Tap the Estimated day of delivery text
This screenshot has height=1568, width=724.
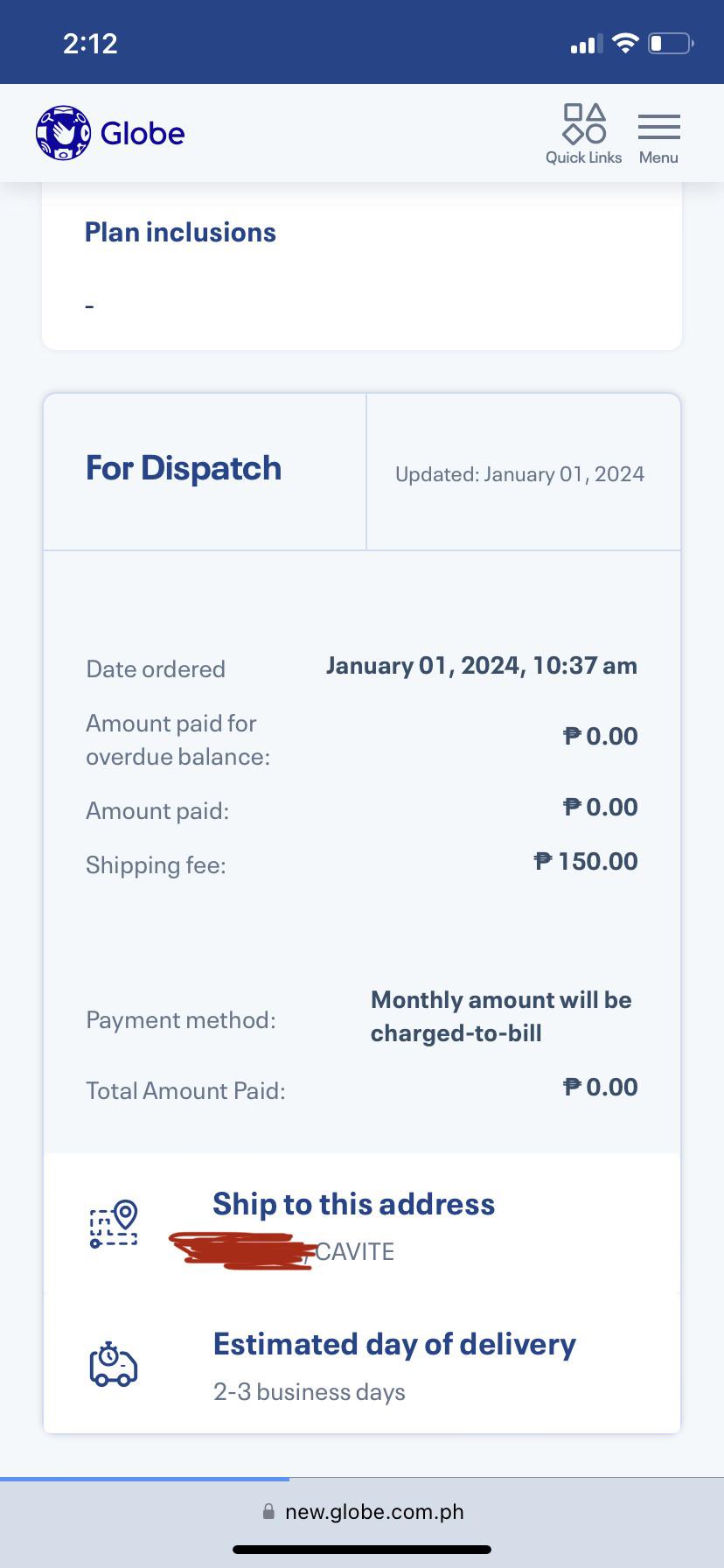click(x=394, y=1345)
